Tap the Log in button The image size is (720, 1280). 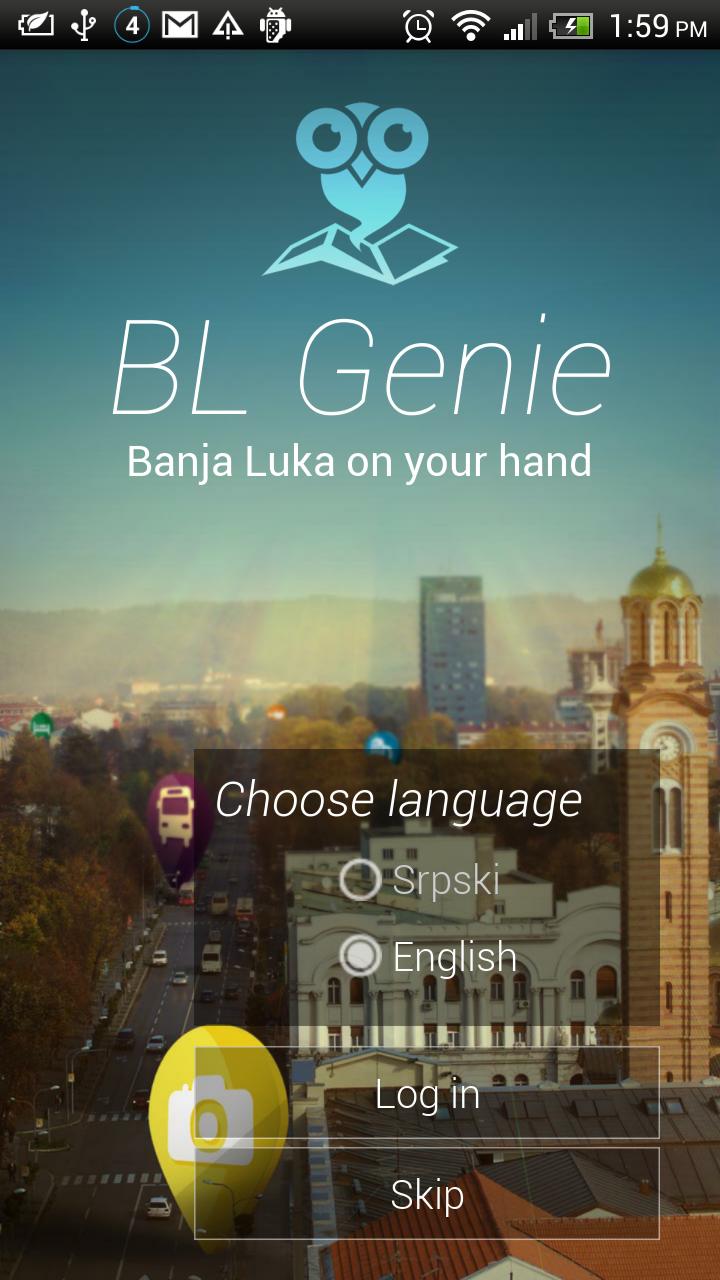(x=427, y=1094)
